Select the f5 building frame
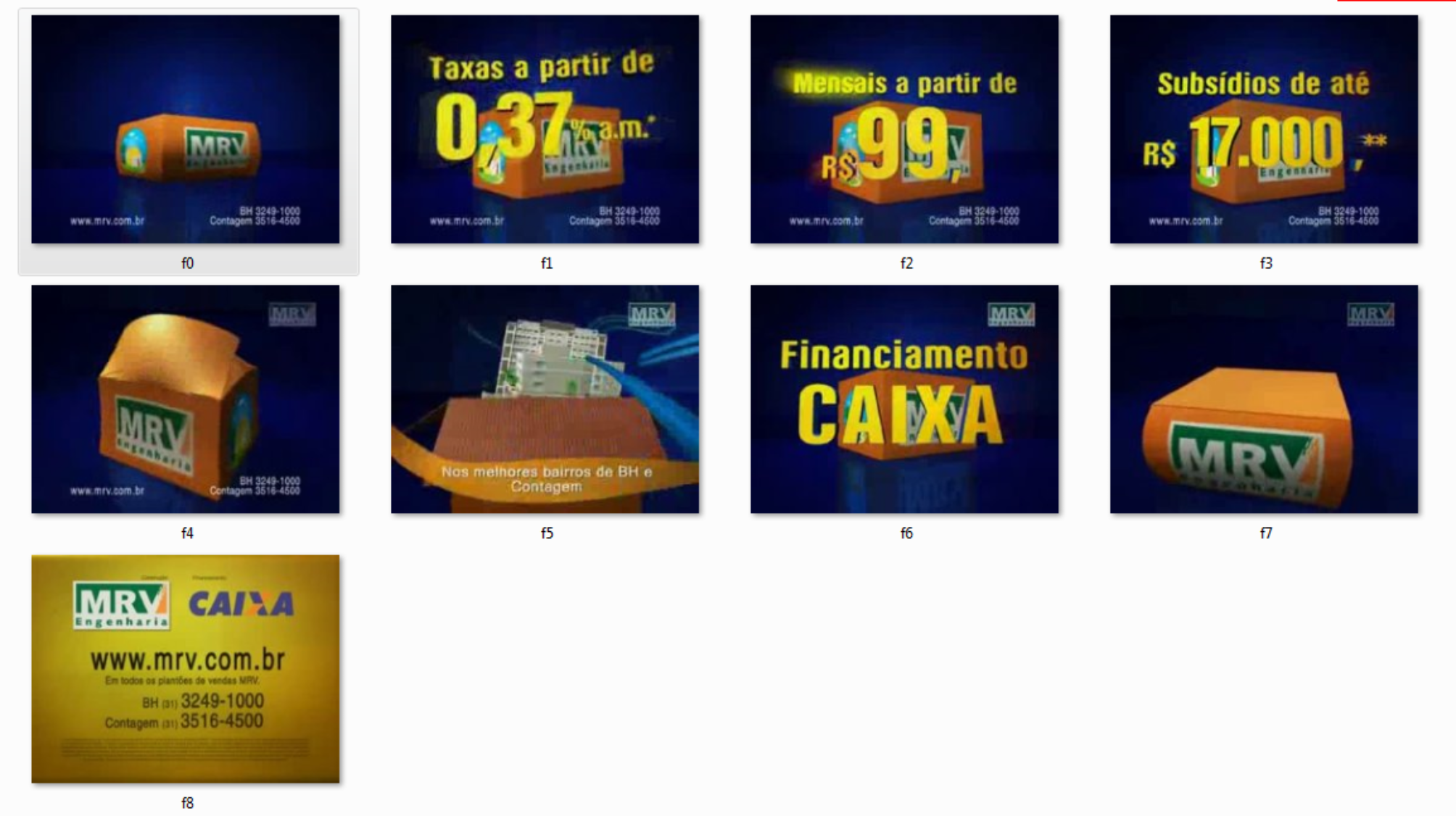The width and height of the screenshot is (1456, 816). pyautogui.click(x=545, y=399)
